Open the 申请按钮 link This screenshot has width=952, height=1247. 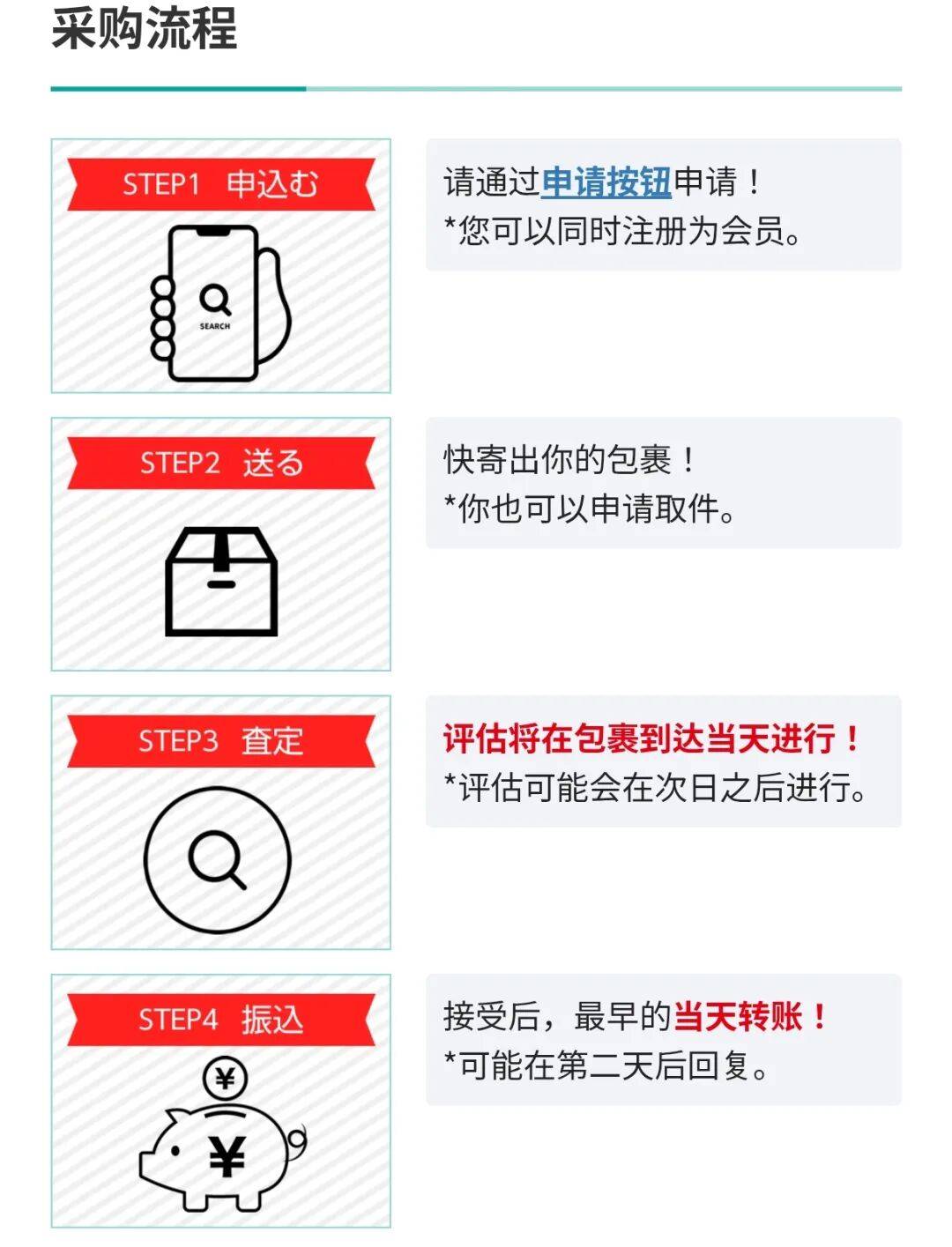pyautogui.click(x=606, y=182)
